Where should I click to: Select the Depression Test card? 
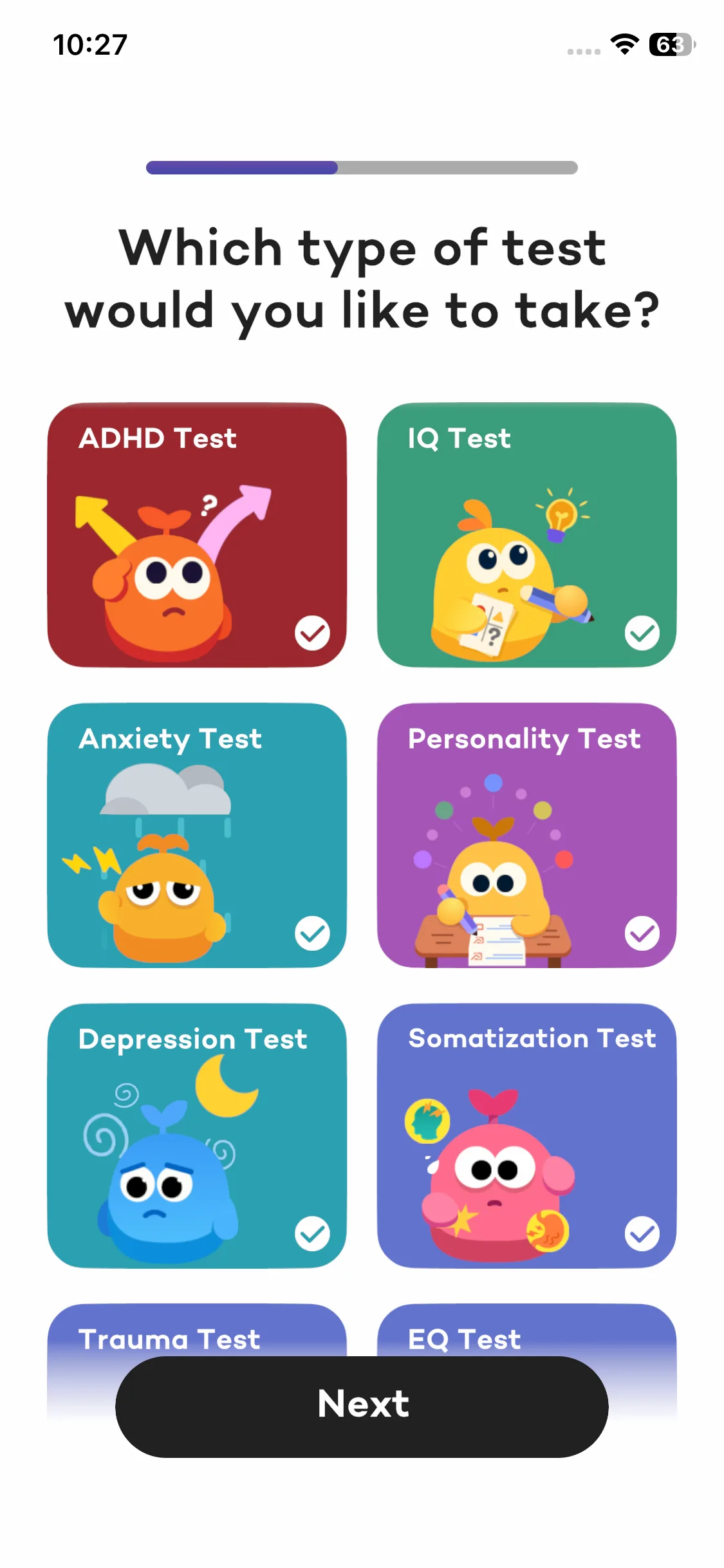tap(197, 1135)
